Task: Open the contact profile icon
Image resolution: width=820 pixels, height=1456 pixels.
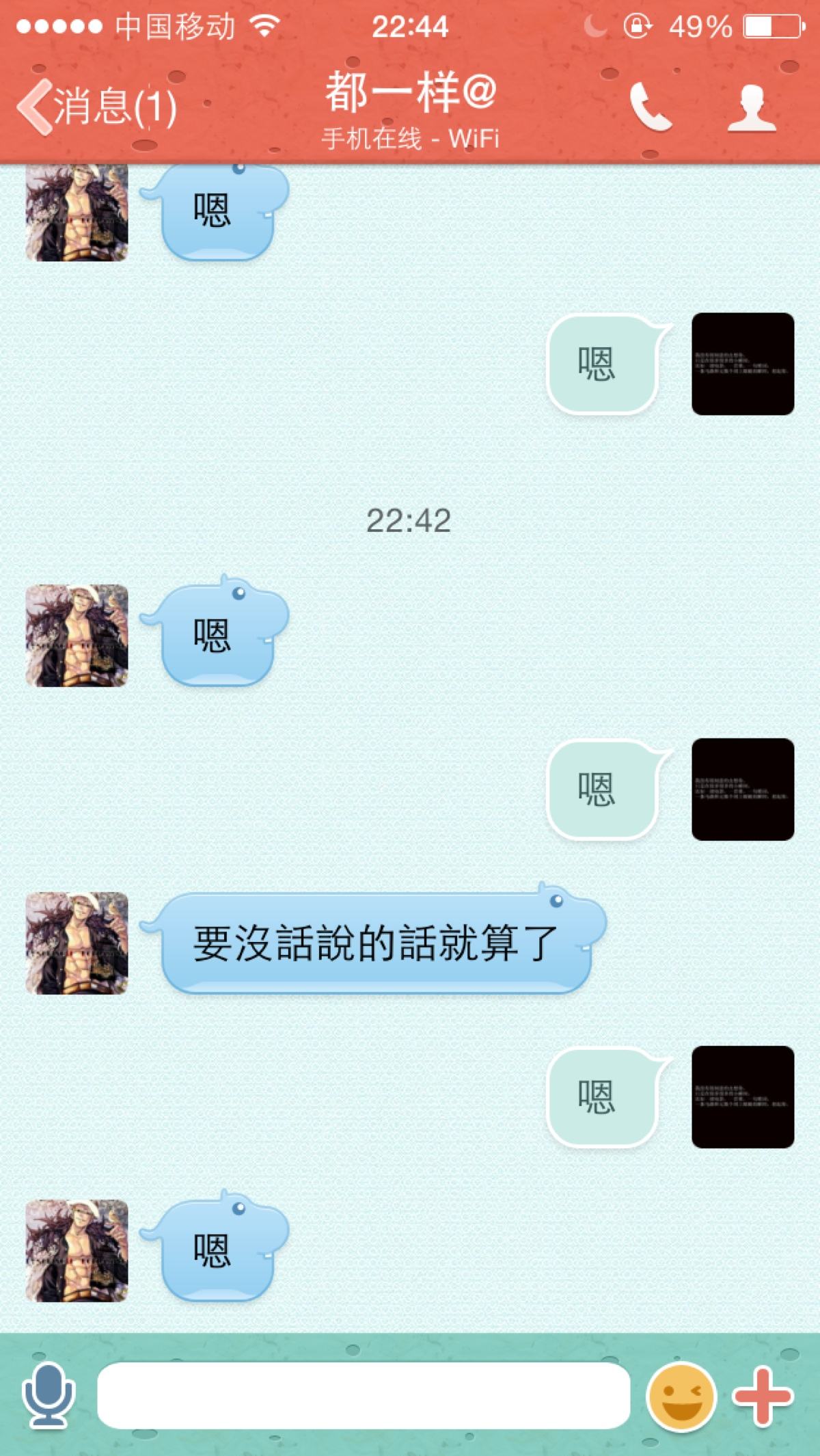Action: 751,107
